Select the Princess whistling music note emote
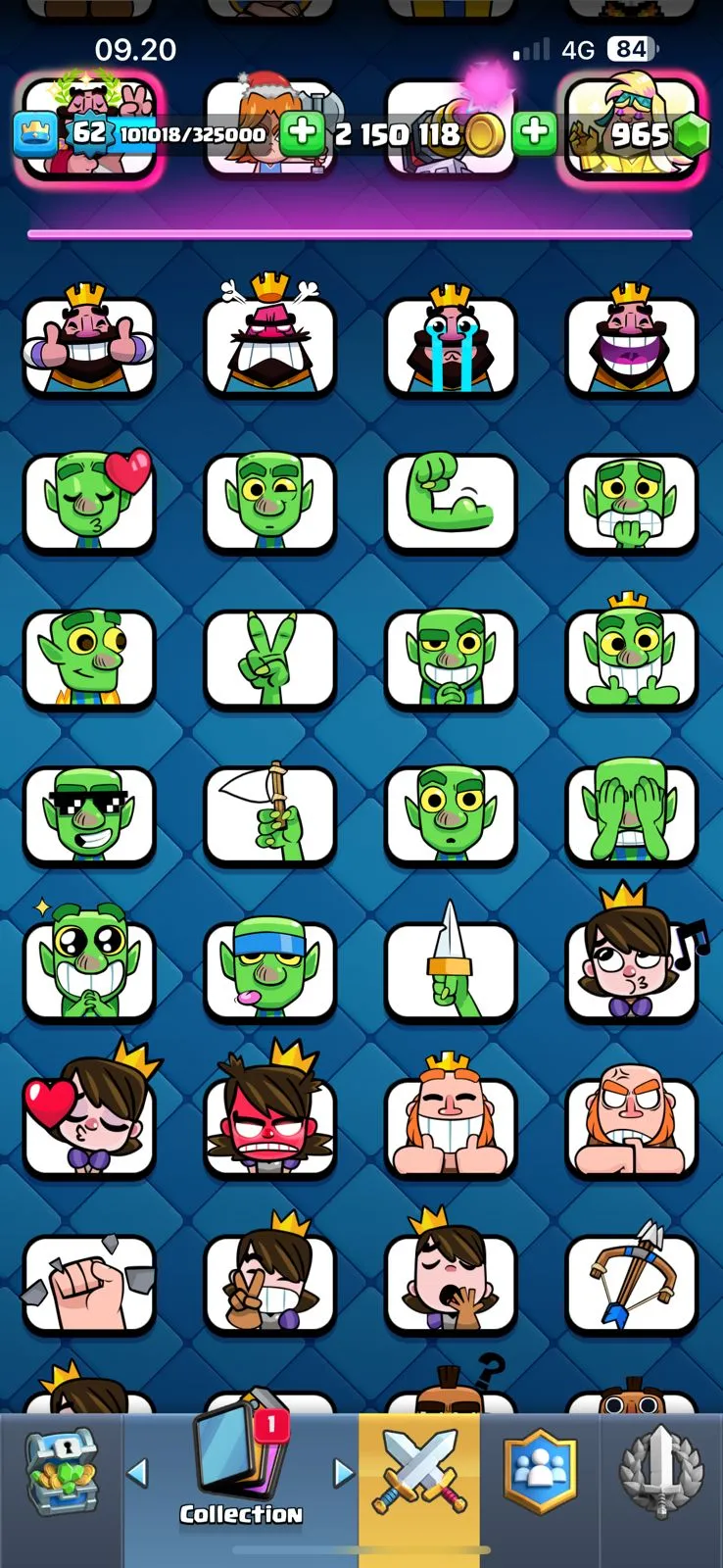This screenshot has width=723, height=1568. click(x=631, y=970)
